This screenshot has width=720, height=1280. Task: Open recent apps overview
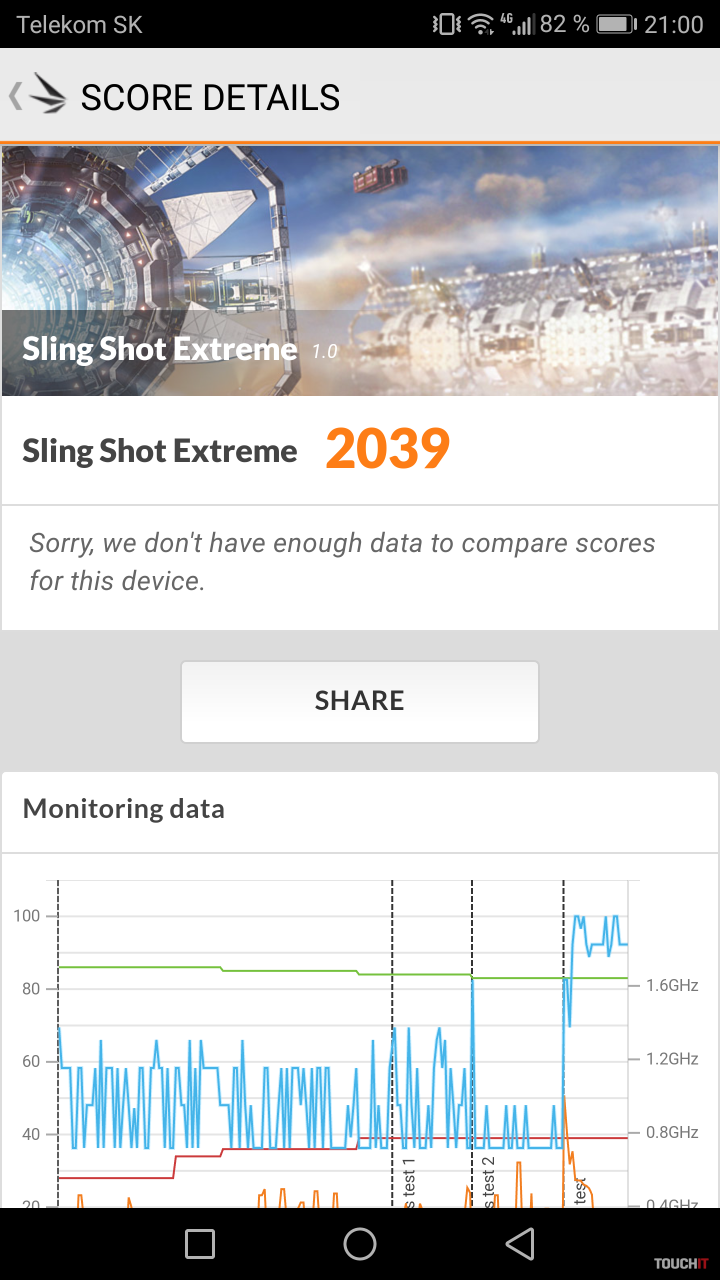(x=200, y=1244)
